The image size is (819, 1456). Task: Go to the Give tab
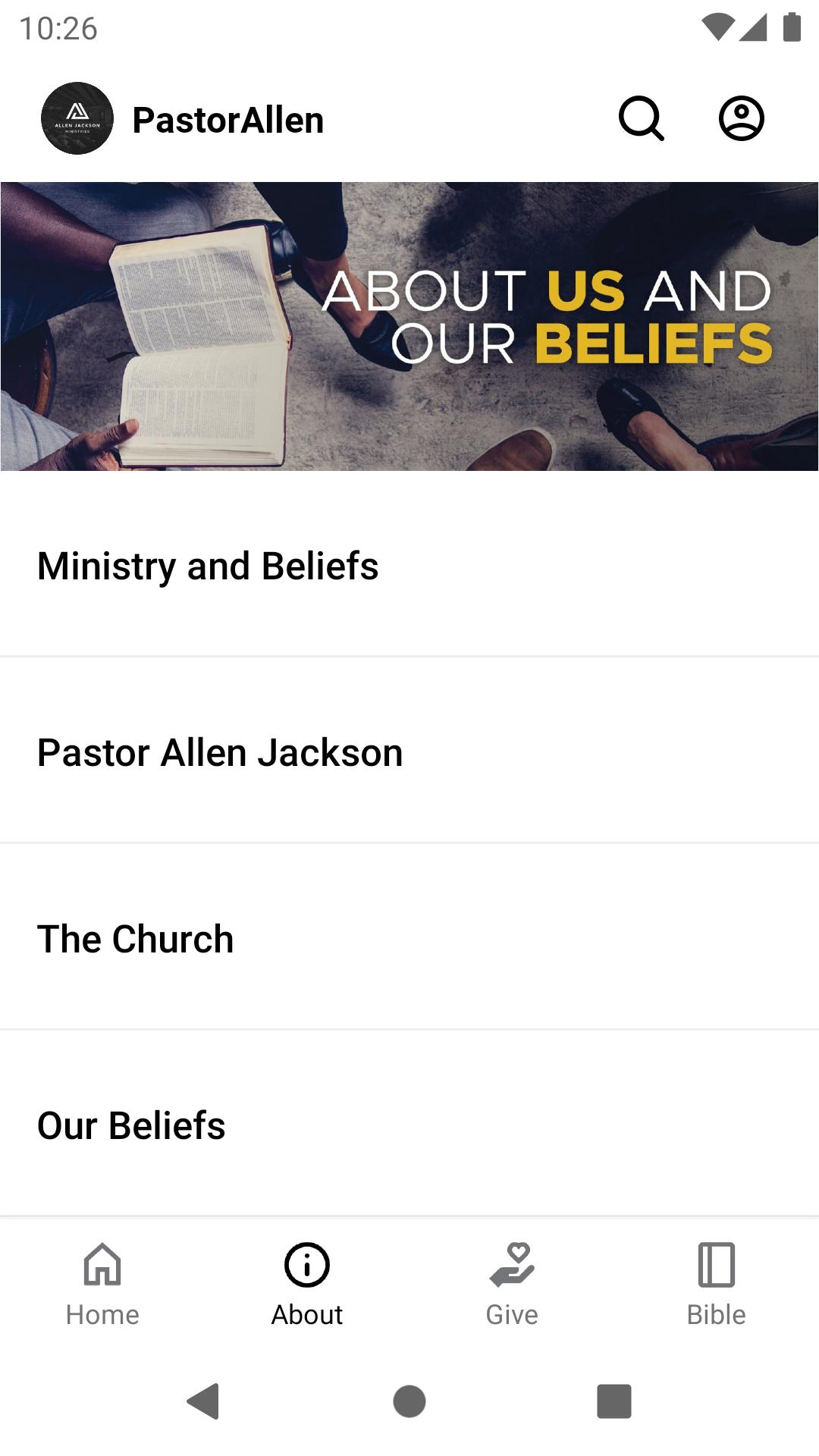[512, 1283]
